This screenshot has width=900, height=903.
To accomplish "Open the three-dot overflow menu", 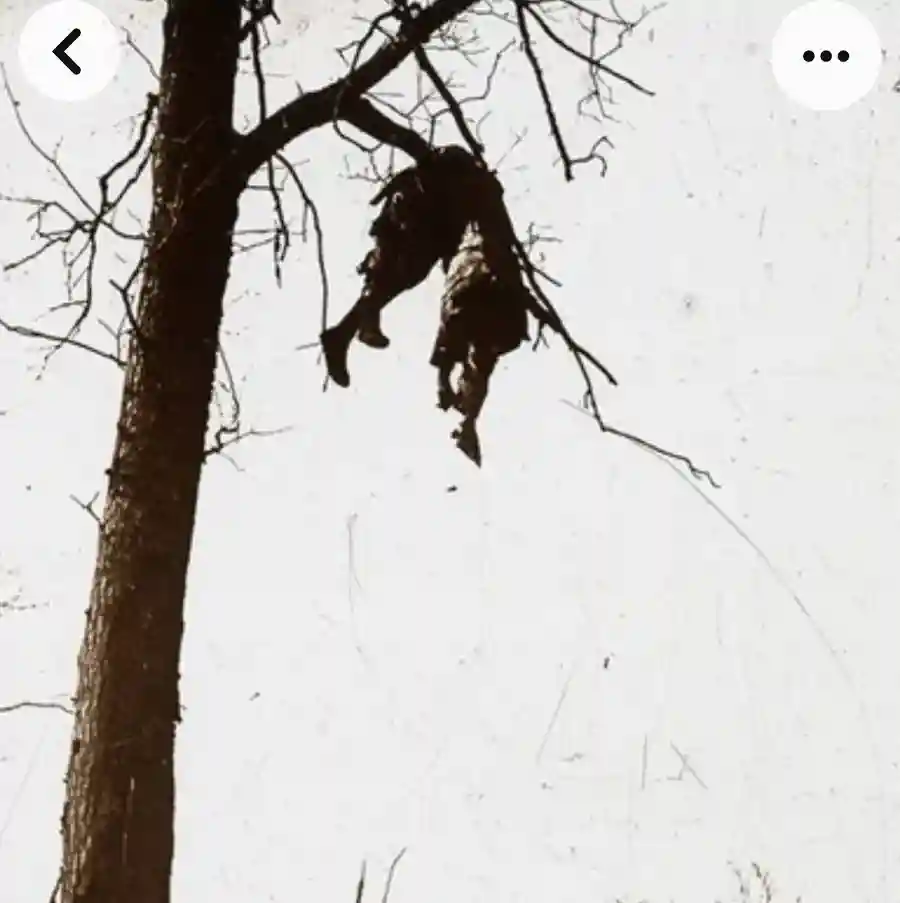I will click(x=825, y=56).
